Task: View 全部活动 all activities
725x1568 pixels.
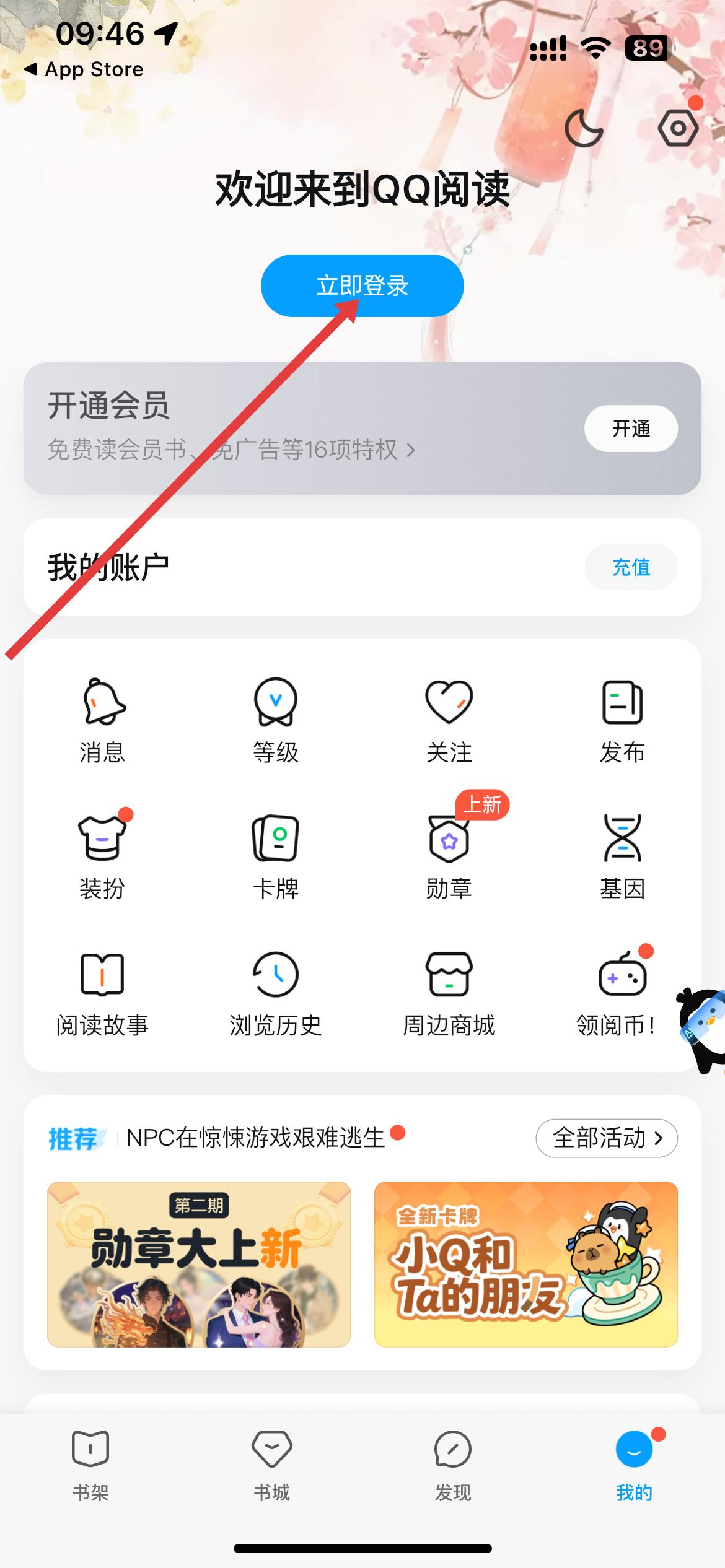Action: point(606,1138)
